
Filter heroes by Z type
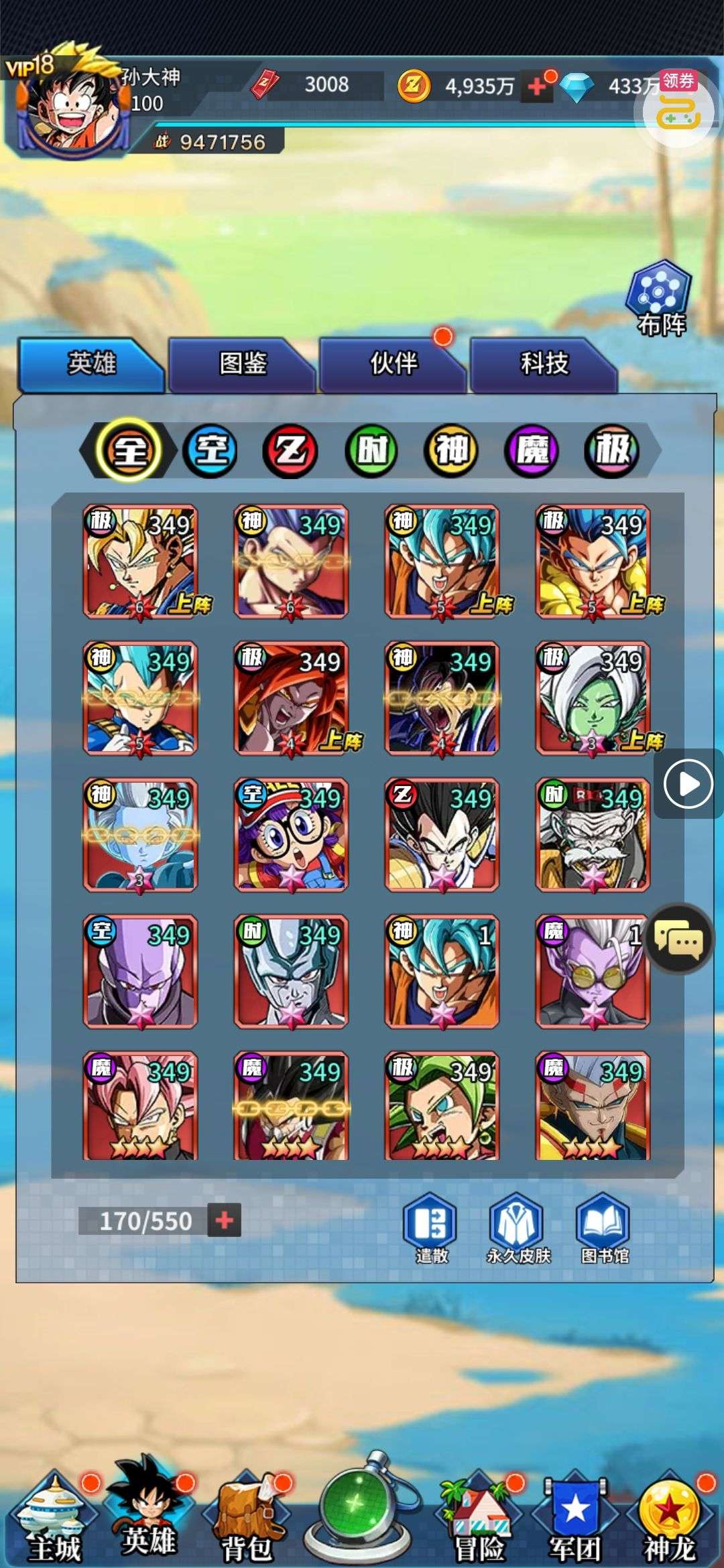(290, 450)
